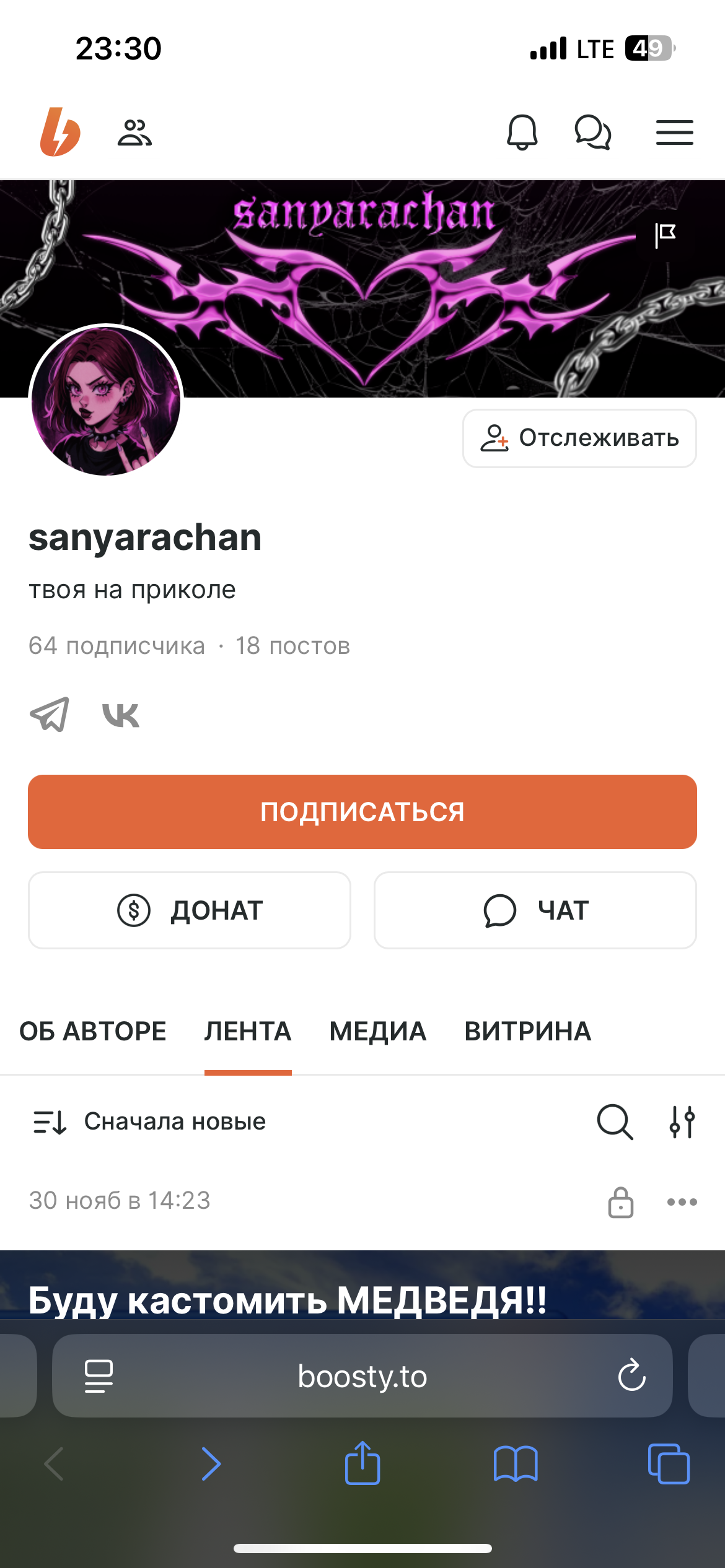Switch to the ОБ АВТОРЕ tab

[x=93, y=1032]
